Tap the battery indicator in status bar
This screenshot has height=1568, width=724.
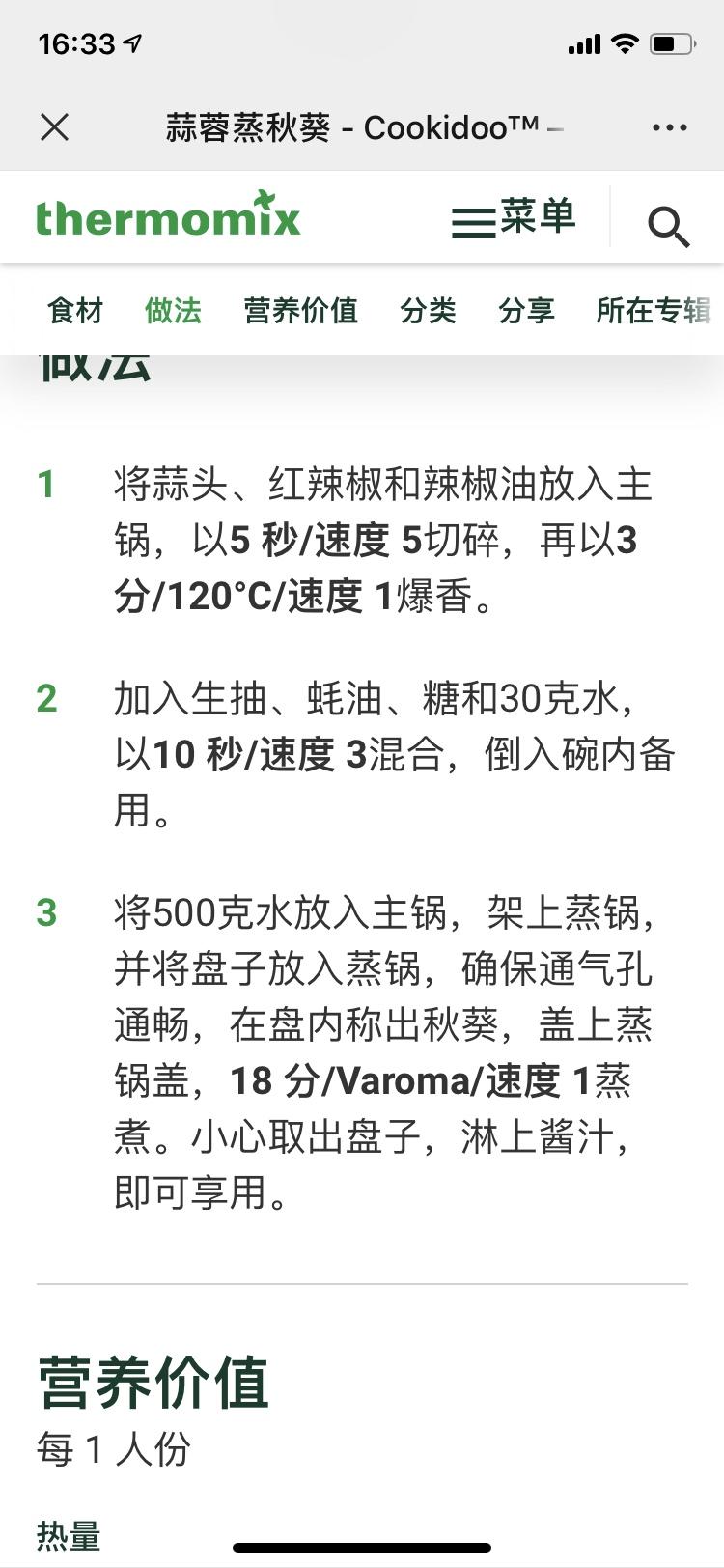click(x=673, y=42)
